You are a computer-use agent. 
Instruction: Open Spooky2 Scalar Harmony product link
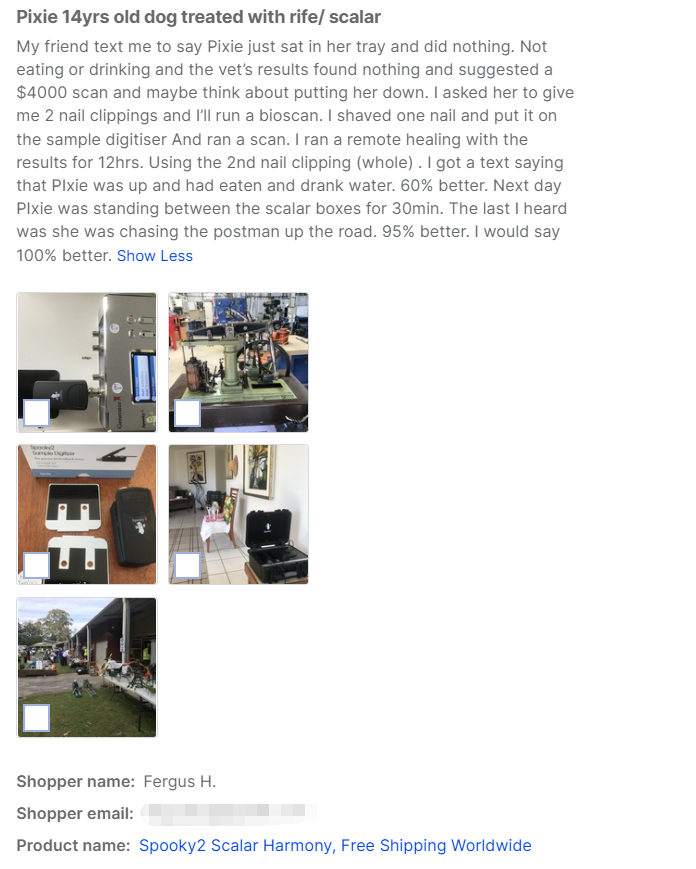click(335, 846)
